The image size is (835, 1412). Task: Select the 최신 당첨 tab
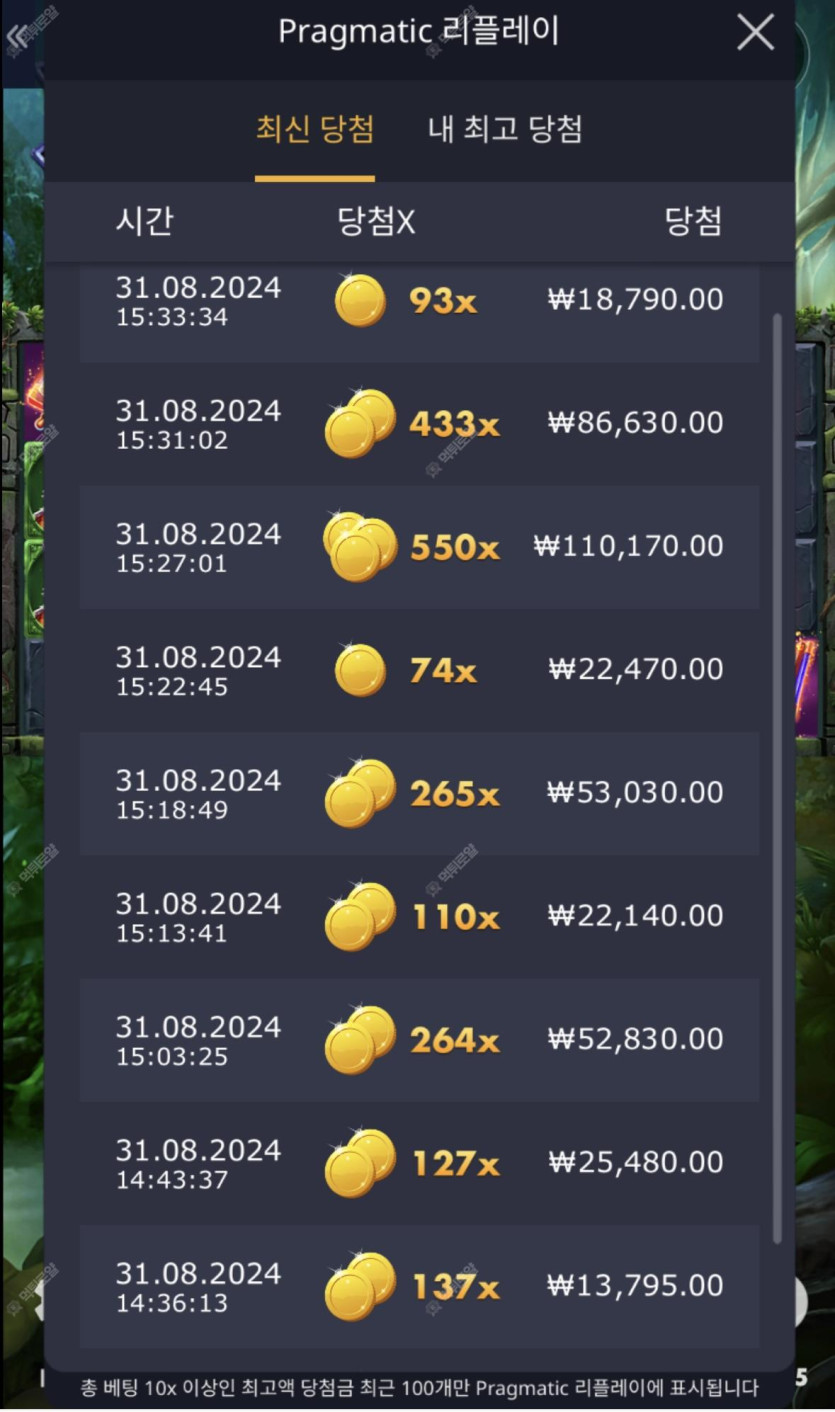pos(315,130)
